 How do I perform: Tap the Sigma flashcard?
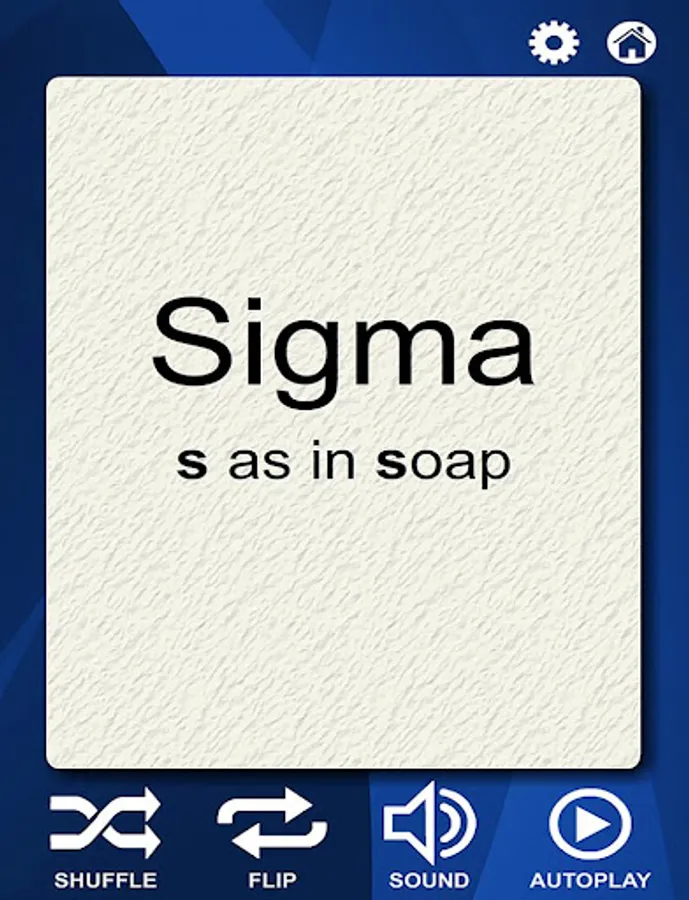pos(343,422)
